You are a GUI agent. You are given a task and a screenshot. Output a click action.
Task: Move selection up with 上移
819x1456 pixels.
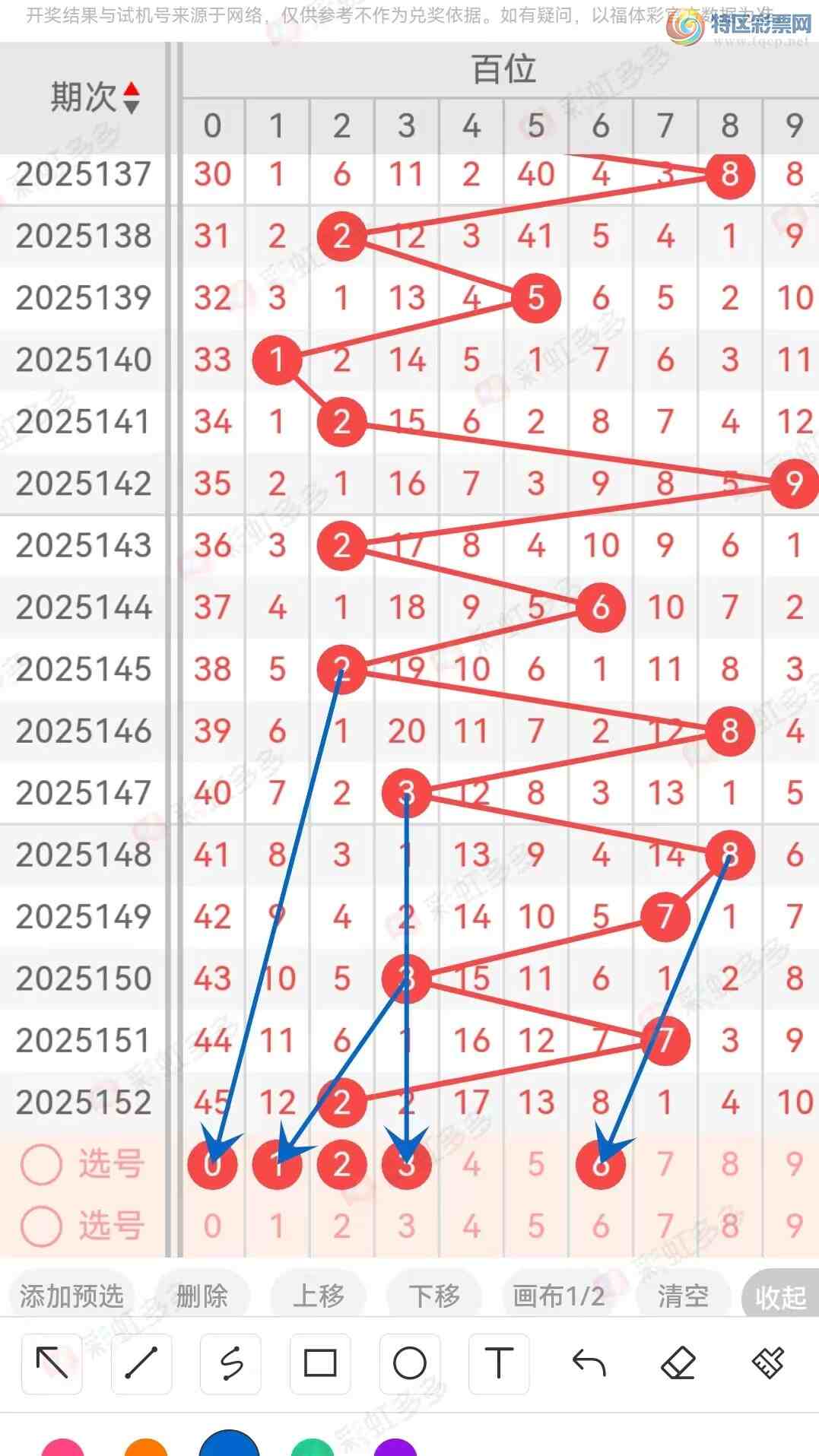pos(319,1296)
